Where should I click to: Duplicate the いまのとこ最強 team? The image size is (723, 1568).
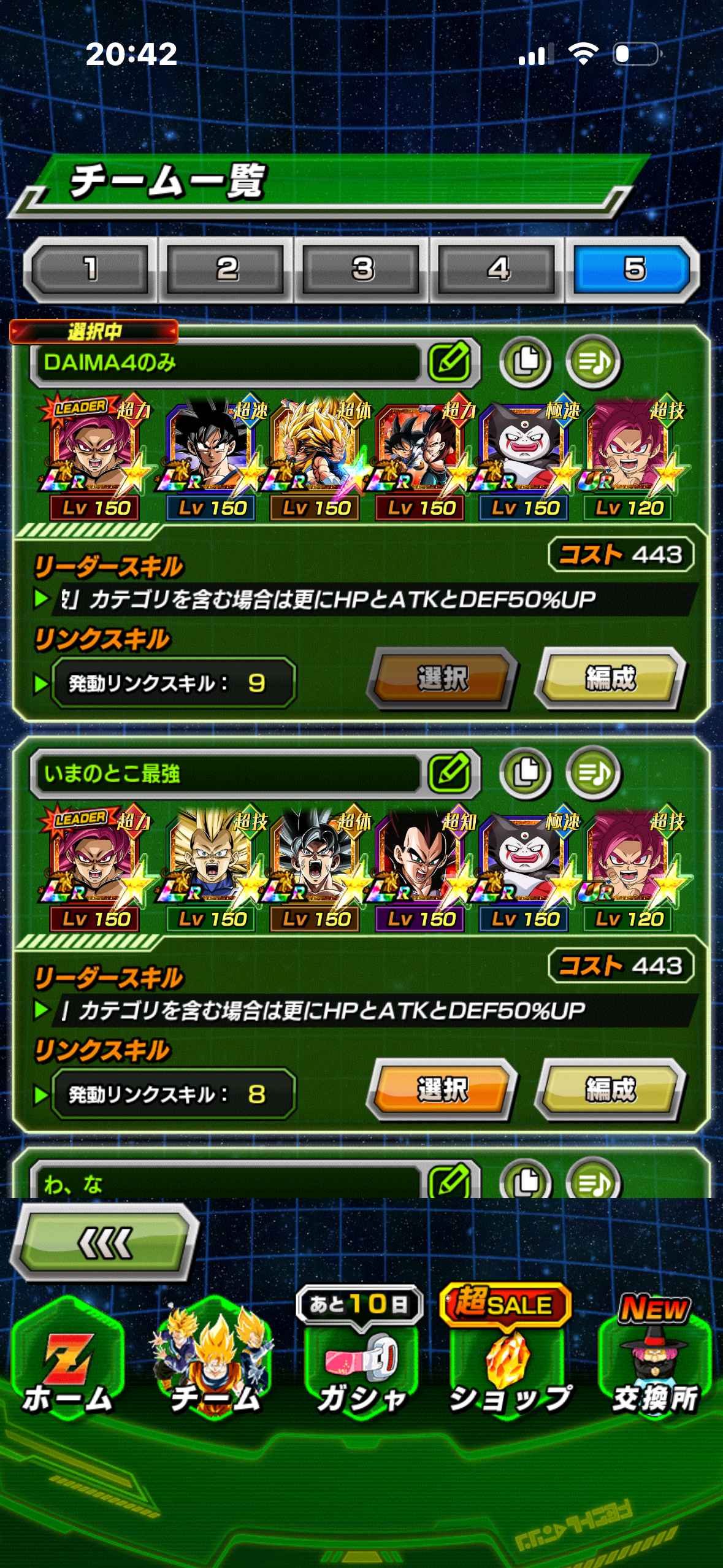(526, 773)
